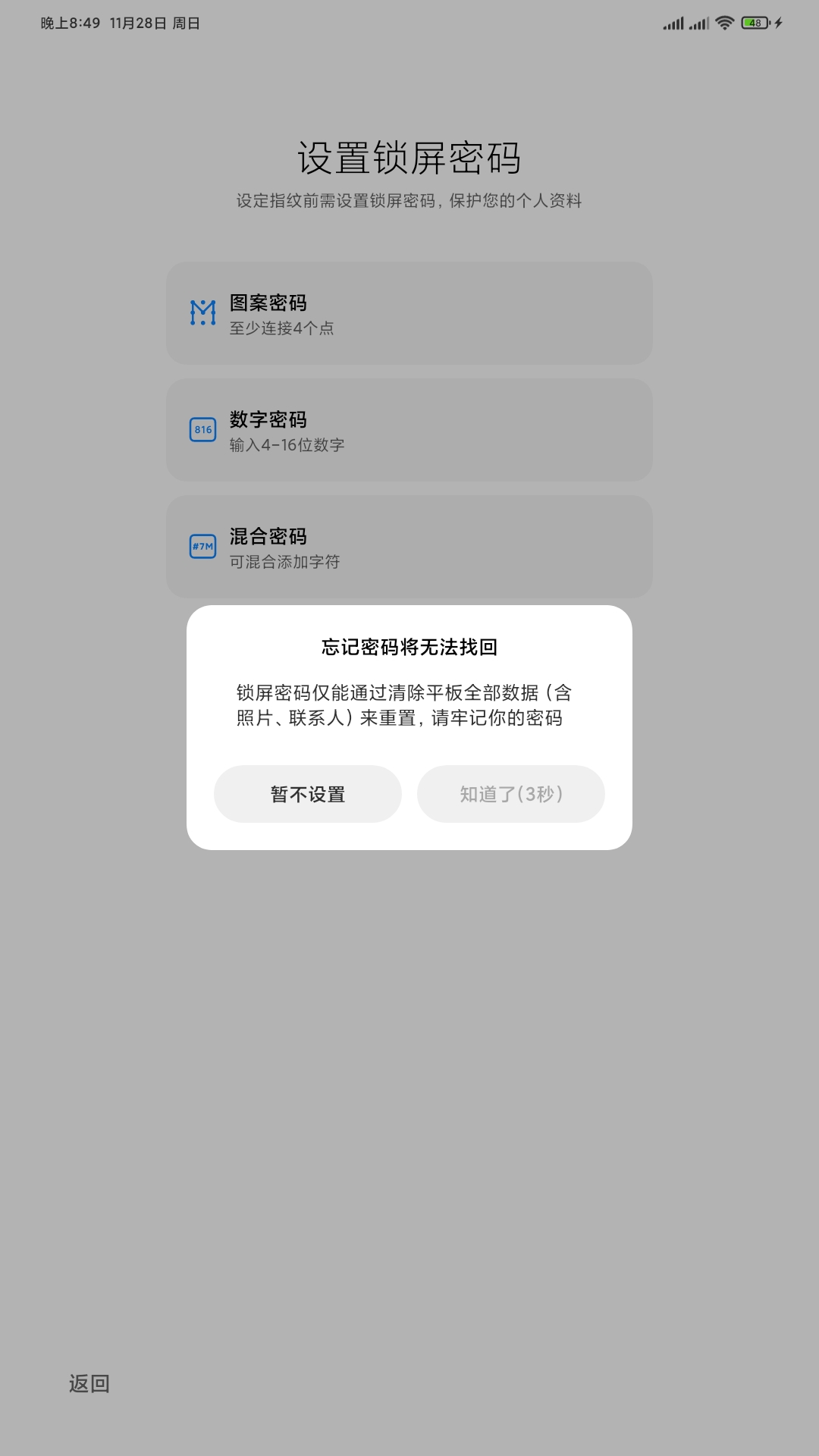Image resolution: width=819 pixels, height=1456 pixels.
Task: Choose 数字密码 numeric password option
Action: [409, 430]
